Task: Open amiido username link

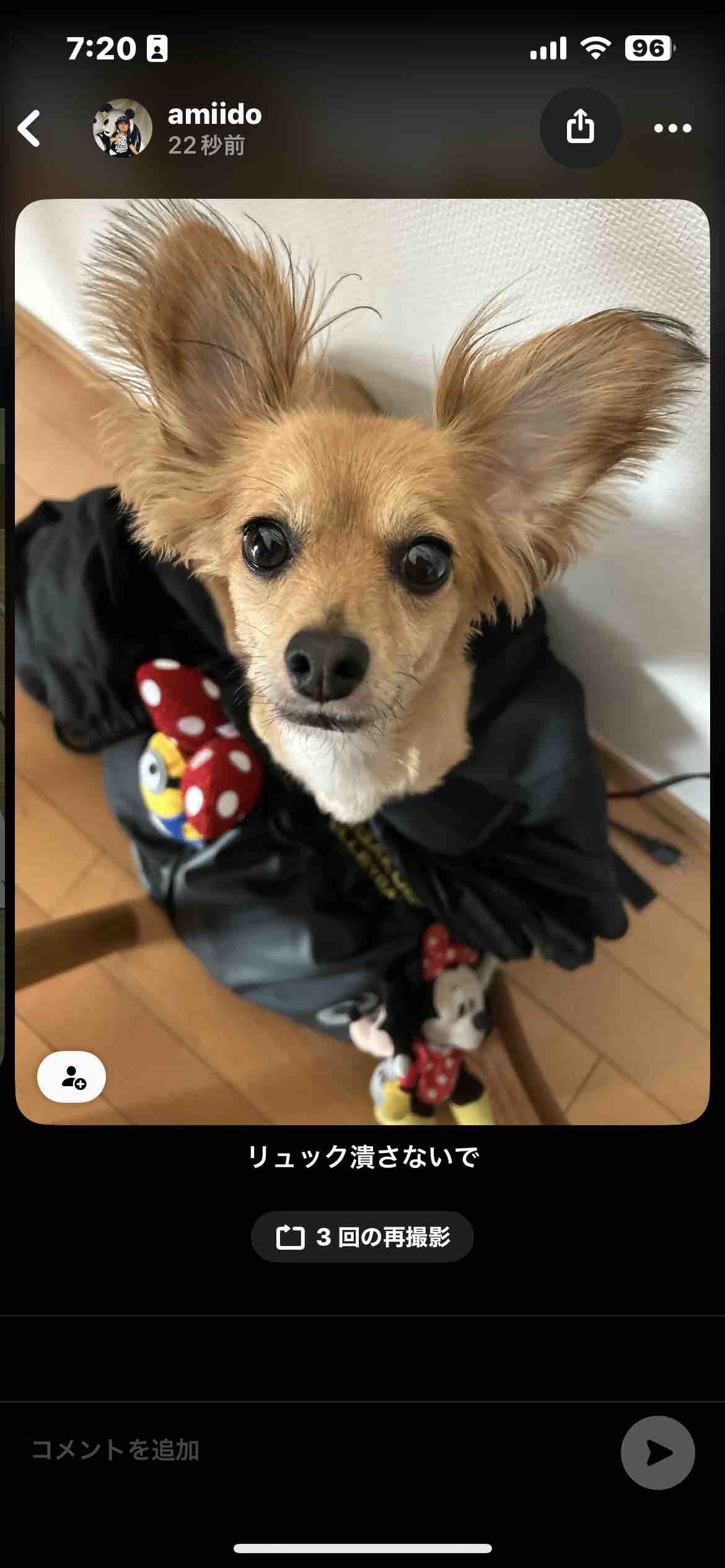Action: 214,115
